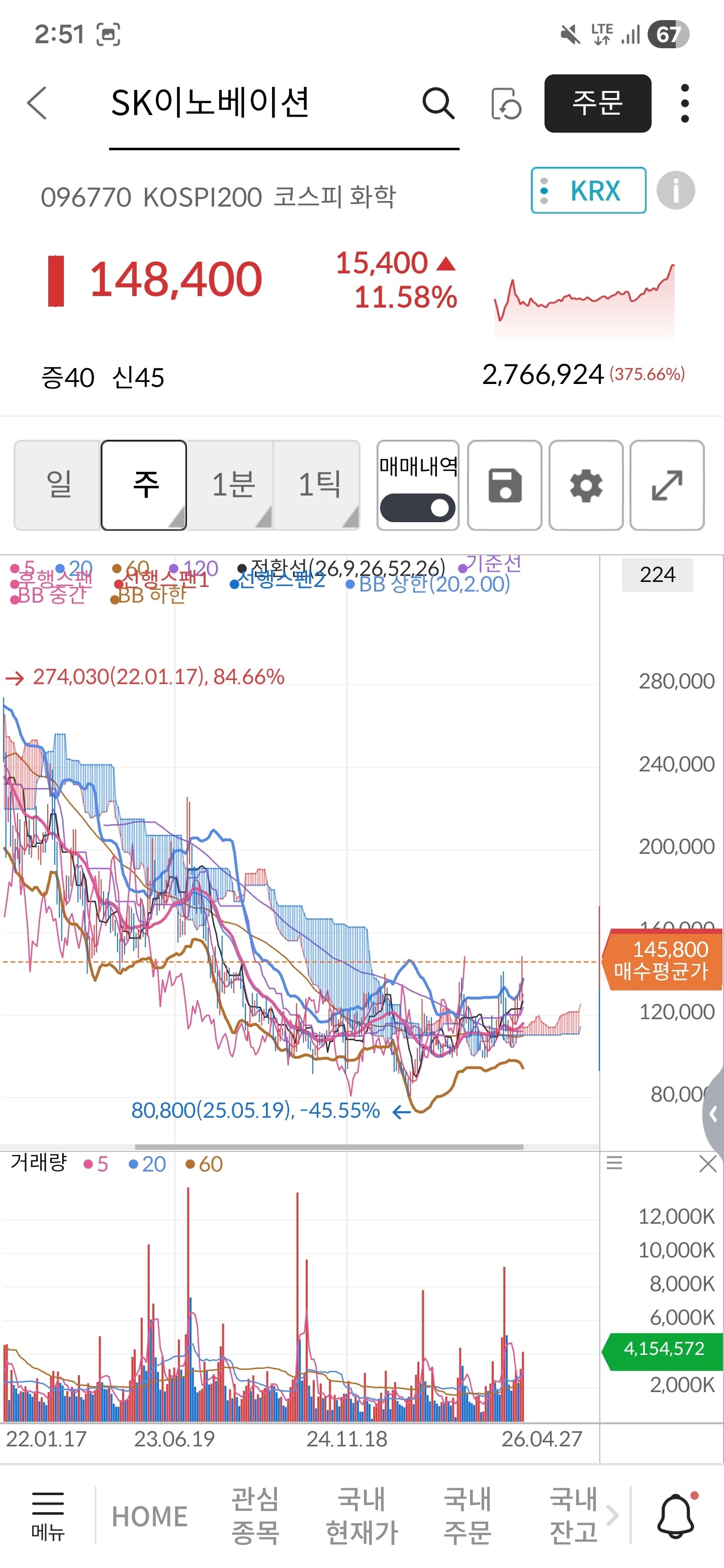Toggle the 매매내역 trade history switch
This screenshot has height=1568, width=724.
[x=418, y=507]
